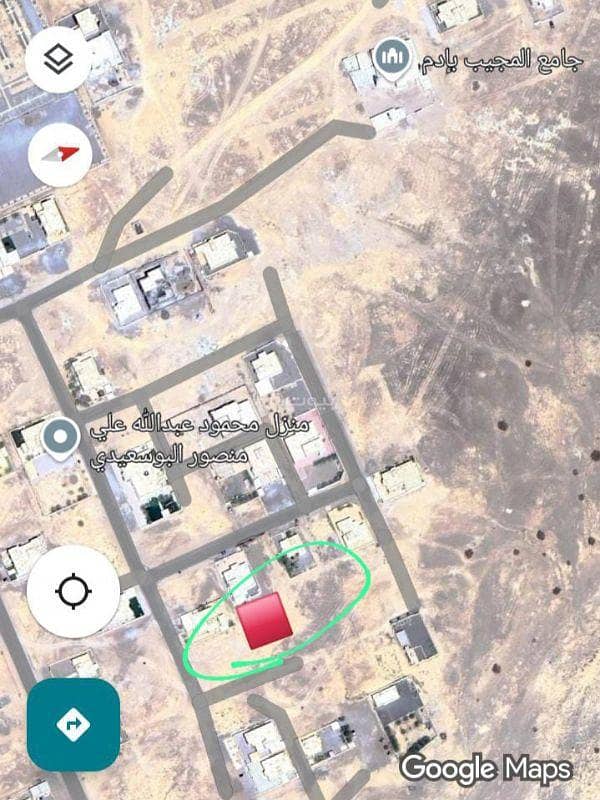This screenshot has width=600, height=800.
Task: Open directions with the teal arrow button
Action: (x=74, y=725)
